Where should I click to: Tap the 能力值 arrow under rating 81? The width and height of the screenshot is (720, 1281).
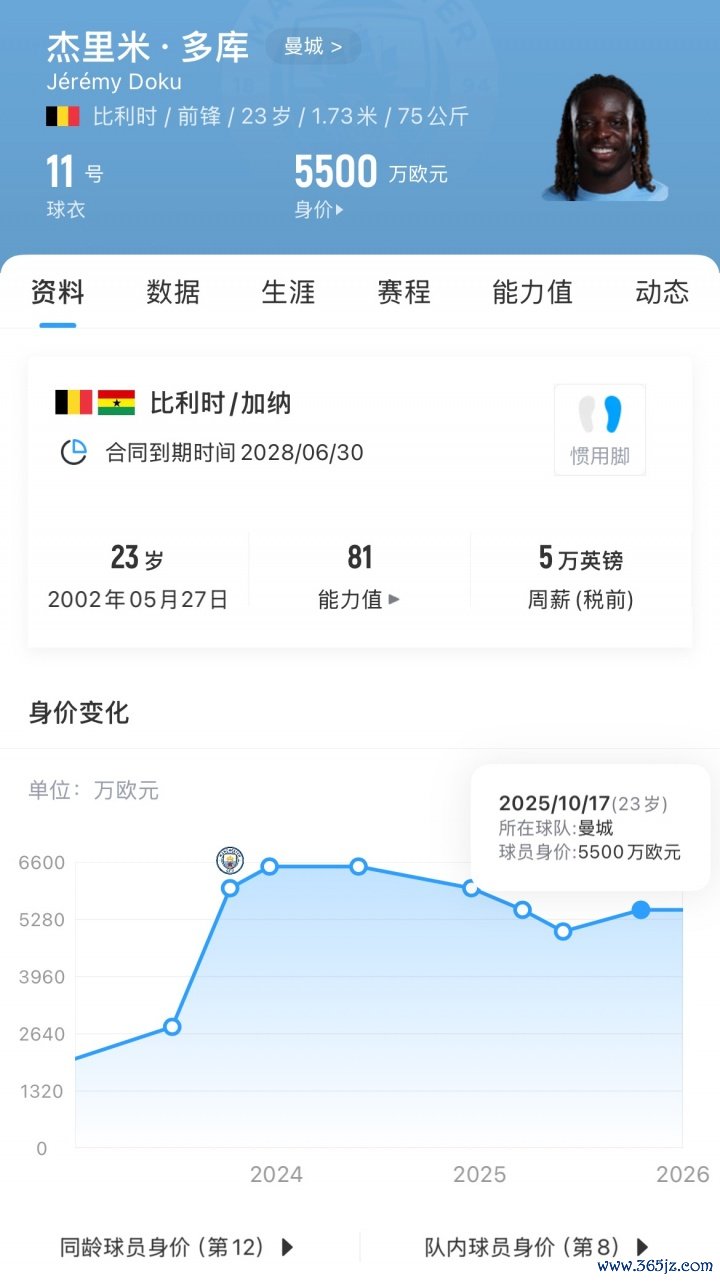click(x=359, y=599)
